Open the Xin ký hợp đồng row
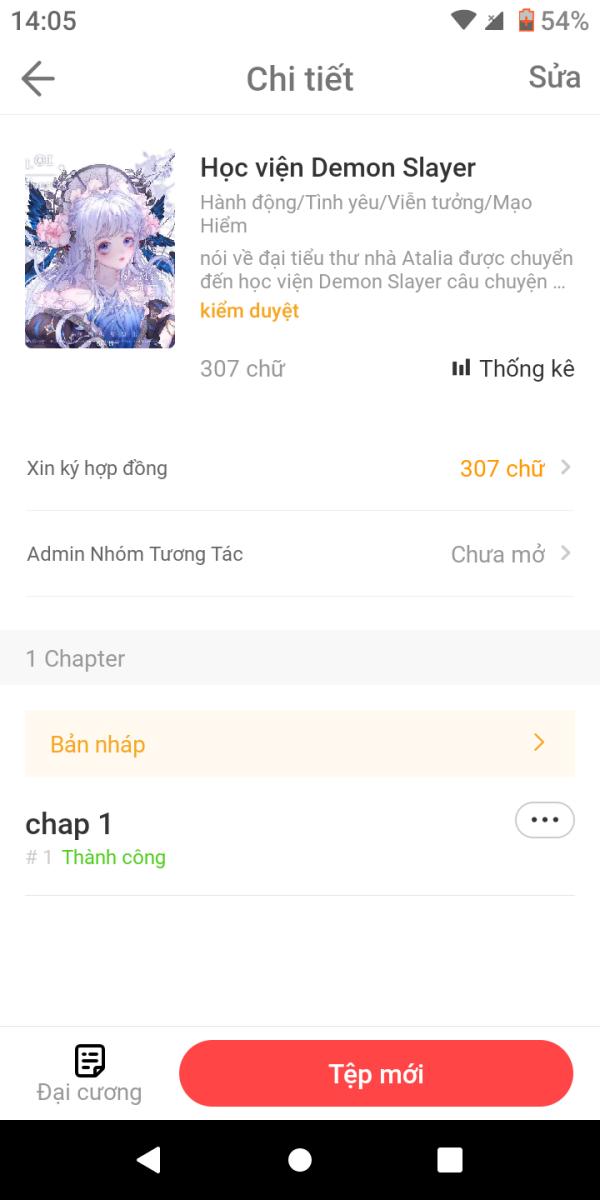The height and width of the screenshot is (1200, 600). [300, 468]
